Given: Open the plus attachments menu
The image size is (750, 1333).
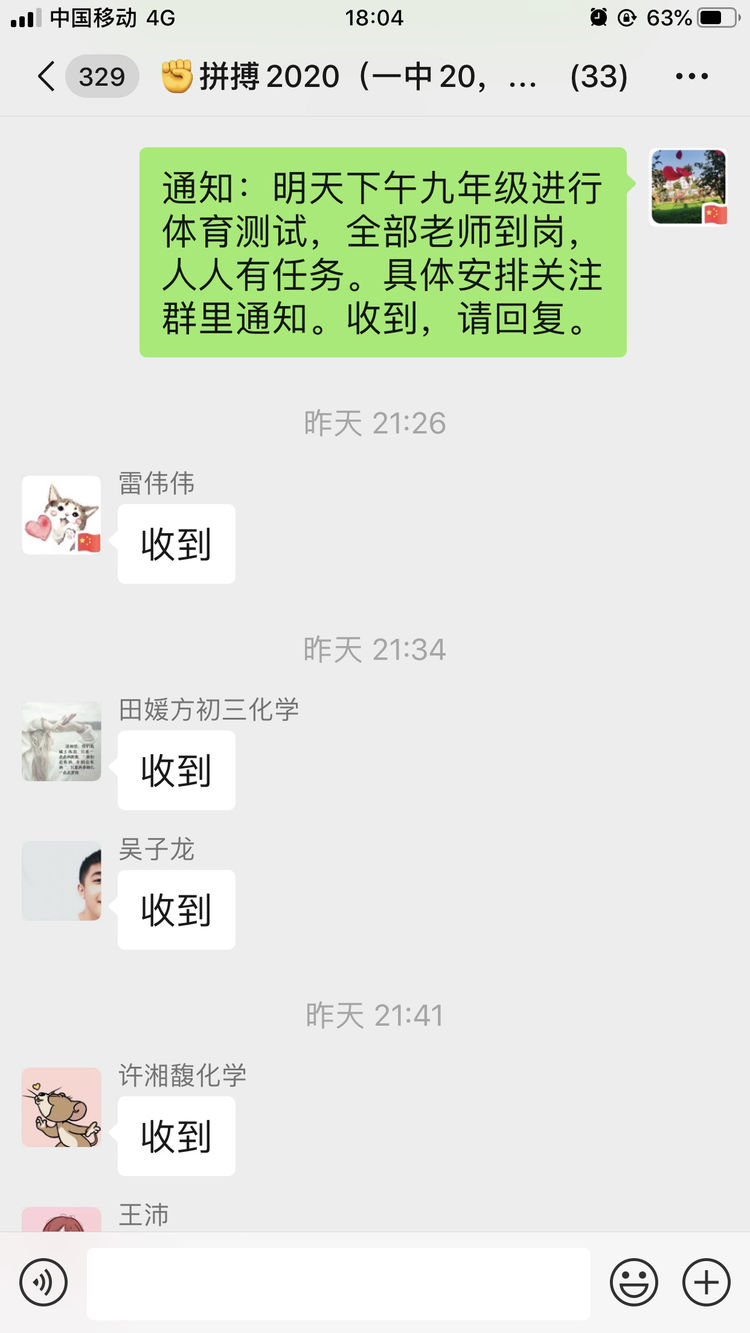Looking at the screenshot, I should [x=706, y=1282].
